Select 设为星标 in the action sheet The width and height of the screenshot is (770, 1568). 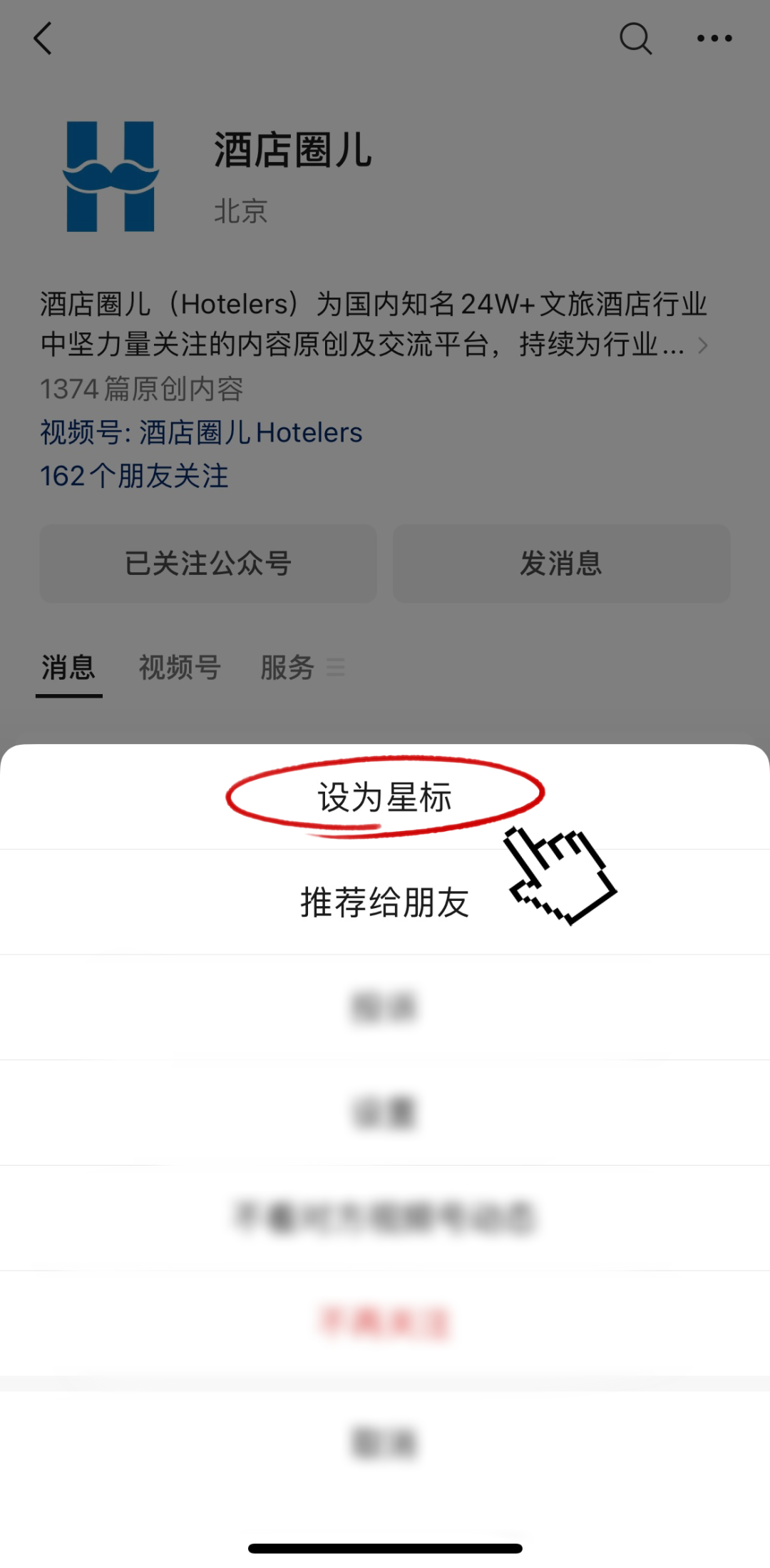385,797
